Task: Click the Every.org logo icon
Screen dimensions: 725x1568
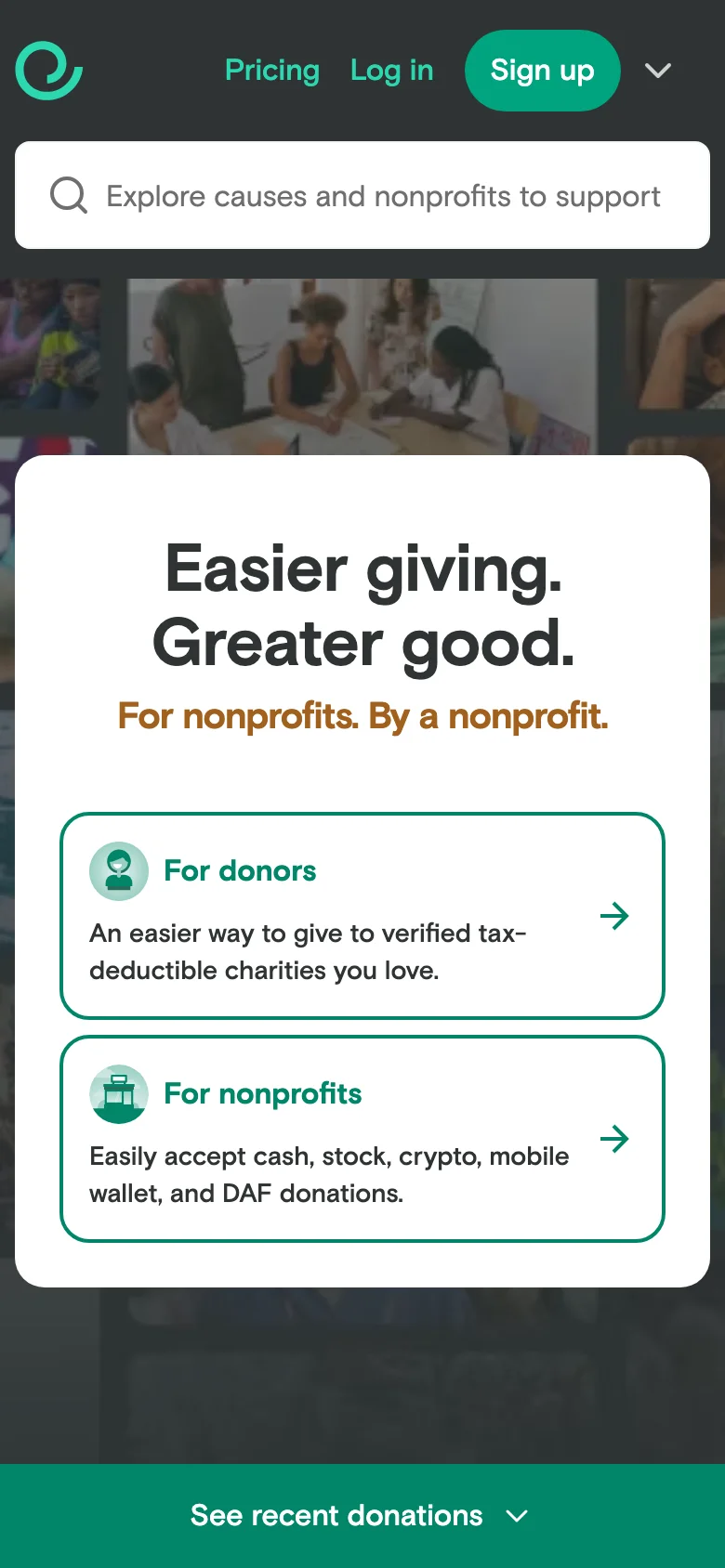Action: tap(47, 70)
